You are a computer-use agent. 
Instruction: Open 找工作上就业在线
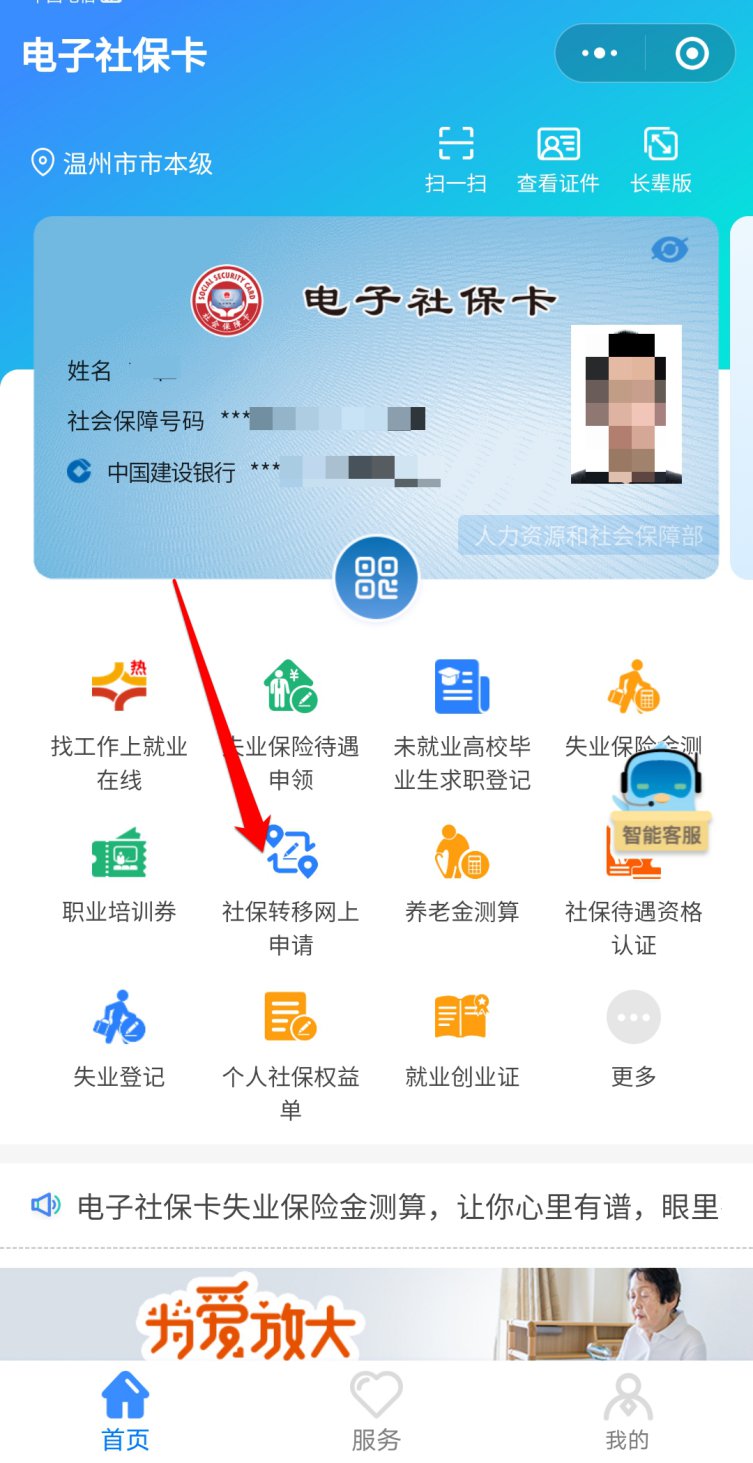pyautogui.click(x=119, y=723)
